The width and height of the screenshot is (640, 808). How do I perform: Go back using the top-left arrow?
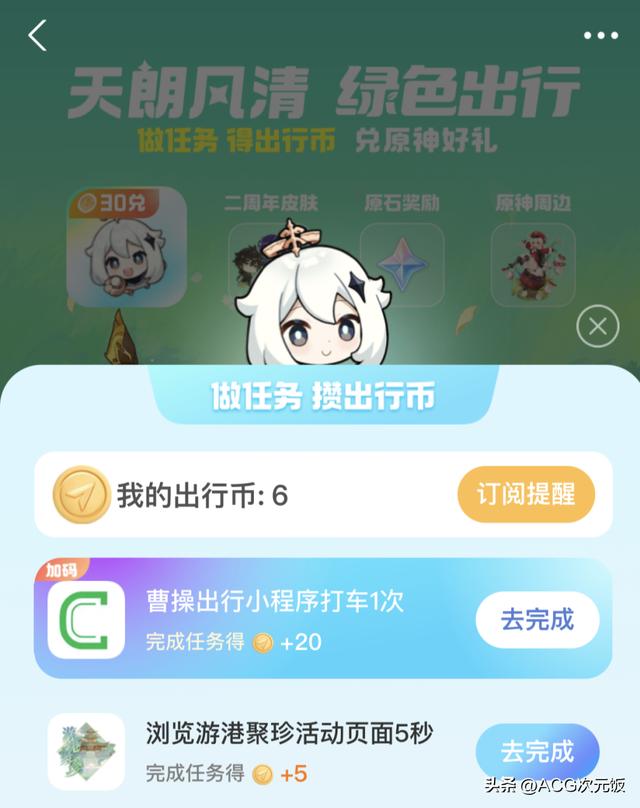tap(37, 36)
